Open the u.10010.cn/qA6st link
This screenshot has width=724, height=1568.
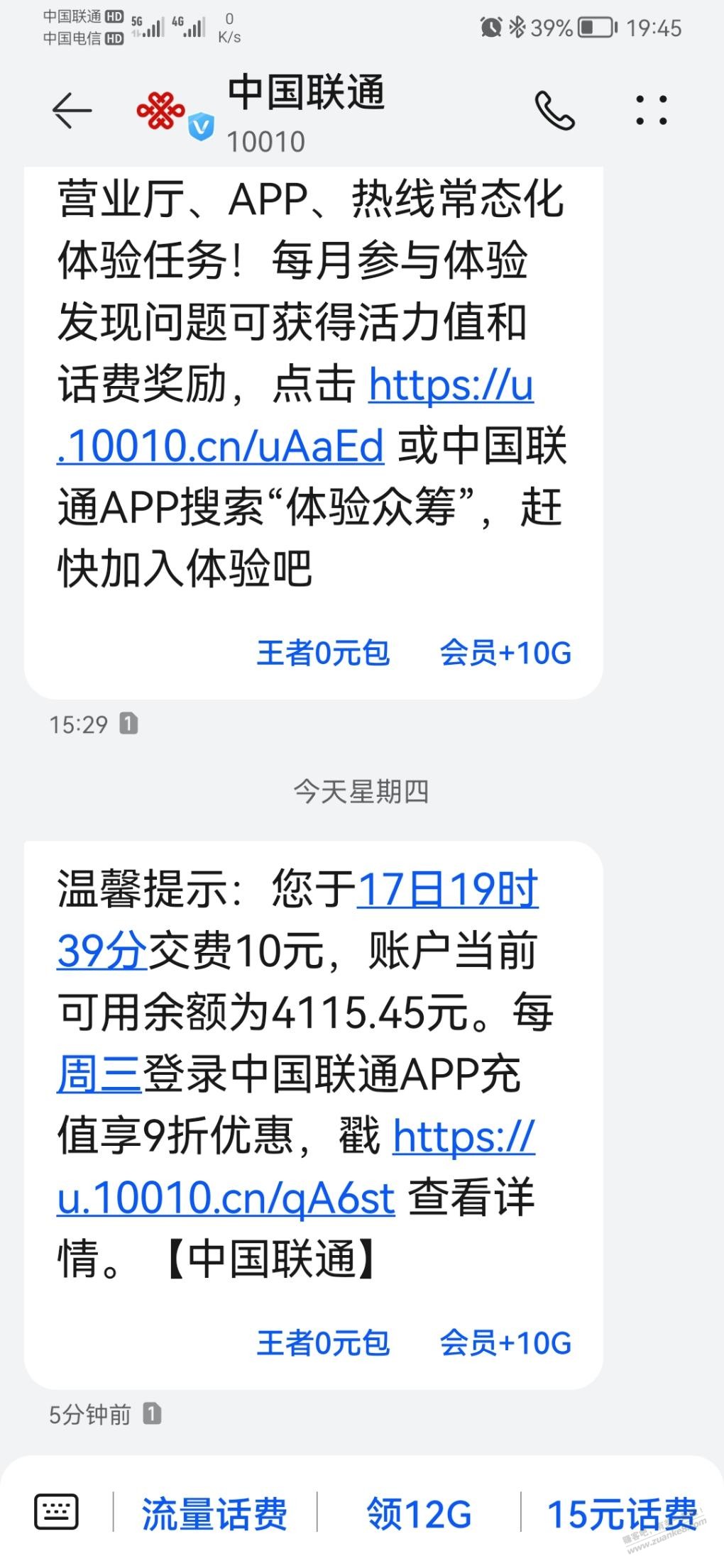pos(226,1198)
